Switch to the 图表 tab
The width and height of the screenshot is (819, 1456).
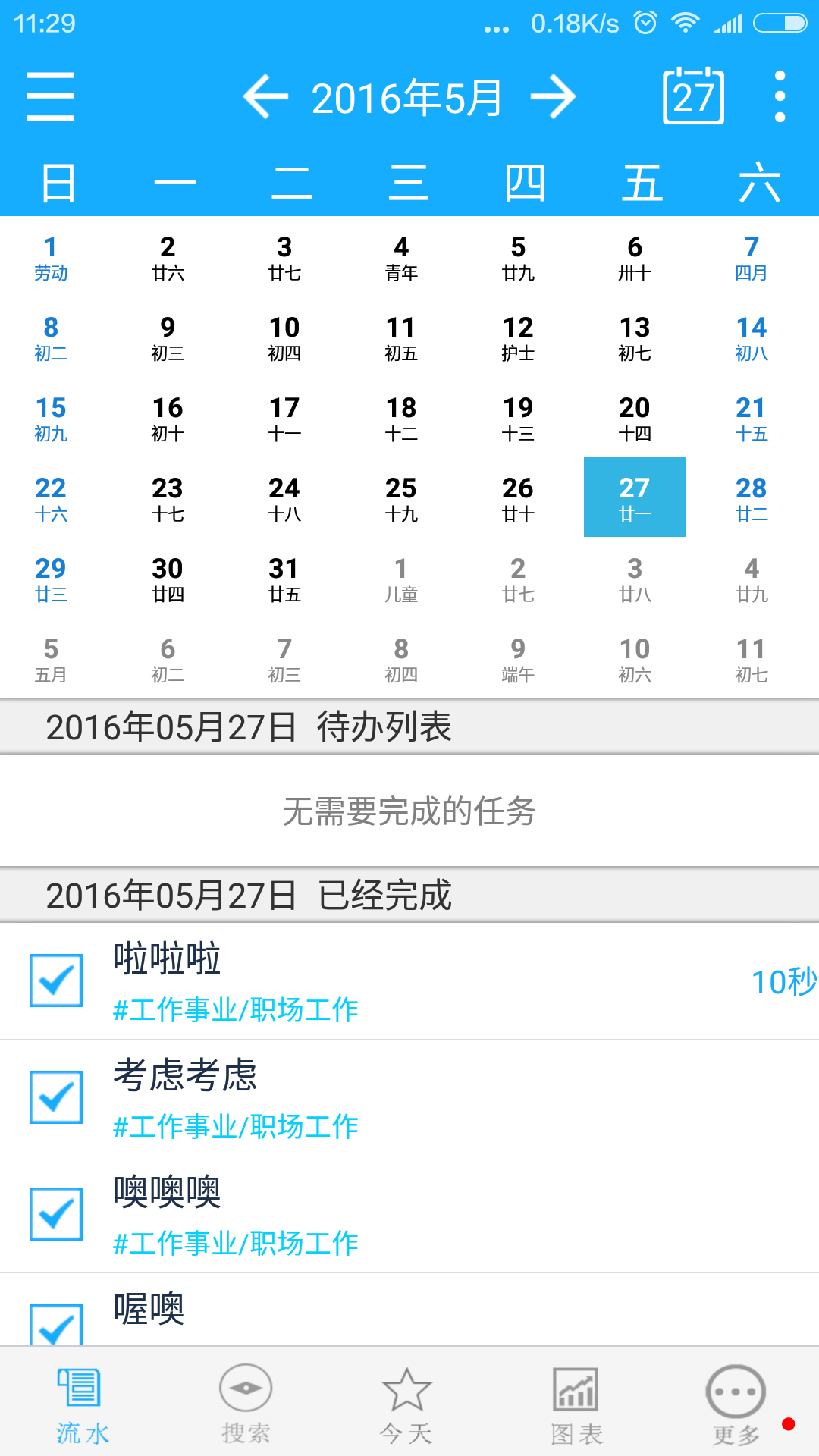click(x=576, y=1404)
